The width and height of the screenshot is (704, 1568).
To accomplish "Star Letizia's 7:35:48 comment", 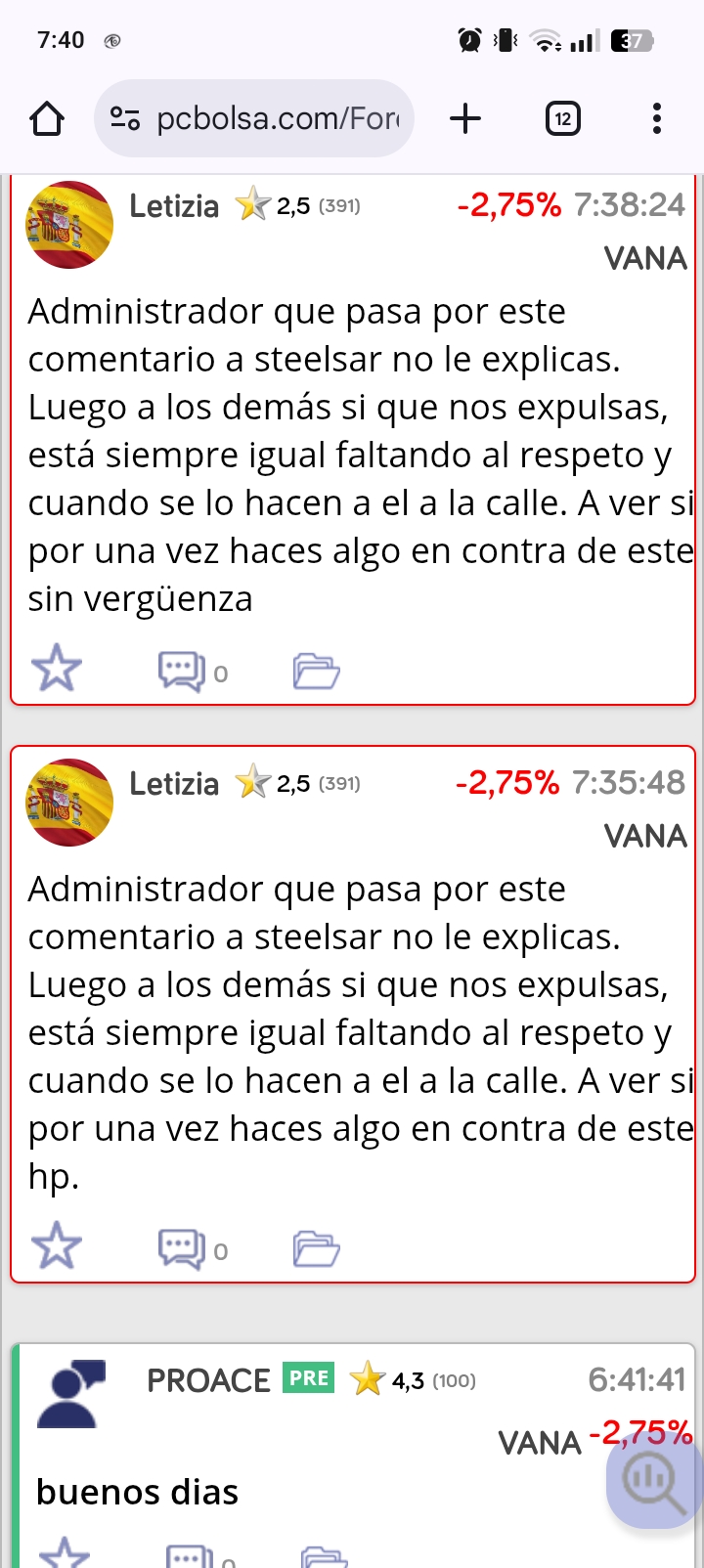I will pos(57,1247).
